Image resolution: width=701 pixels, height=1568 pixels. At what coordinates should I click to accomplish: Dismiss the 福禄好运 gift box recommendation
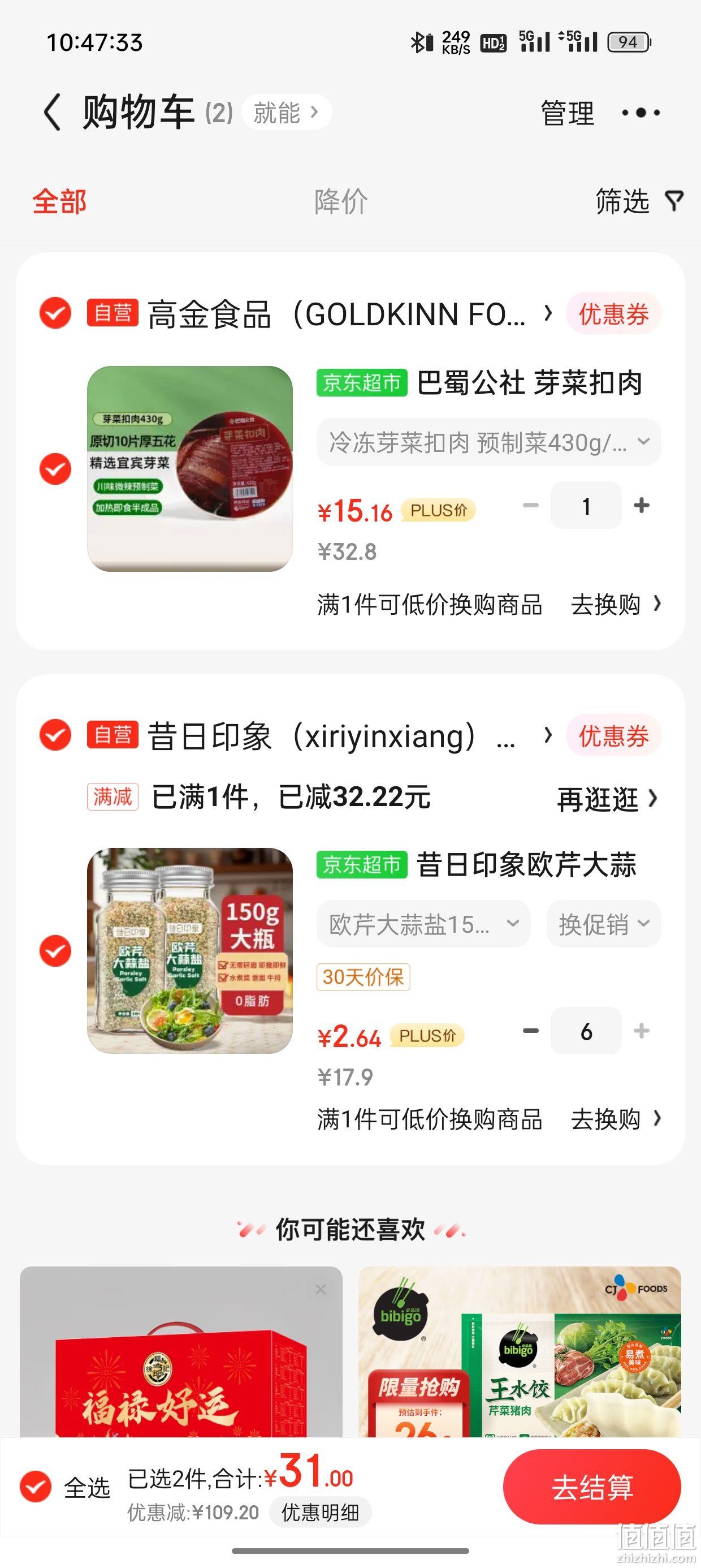pyautogui.click(x=321, y=1289)
